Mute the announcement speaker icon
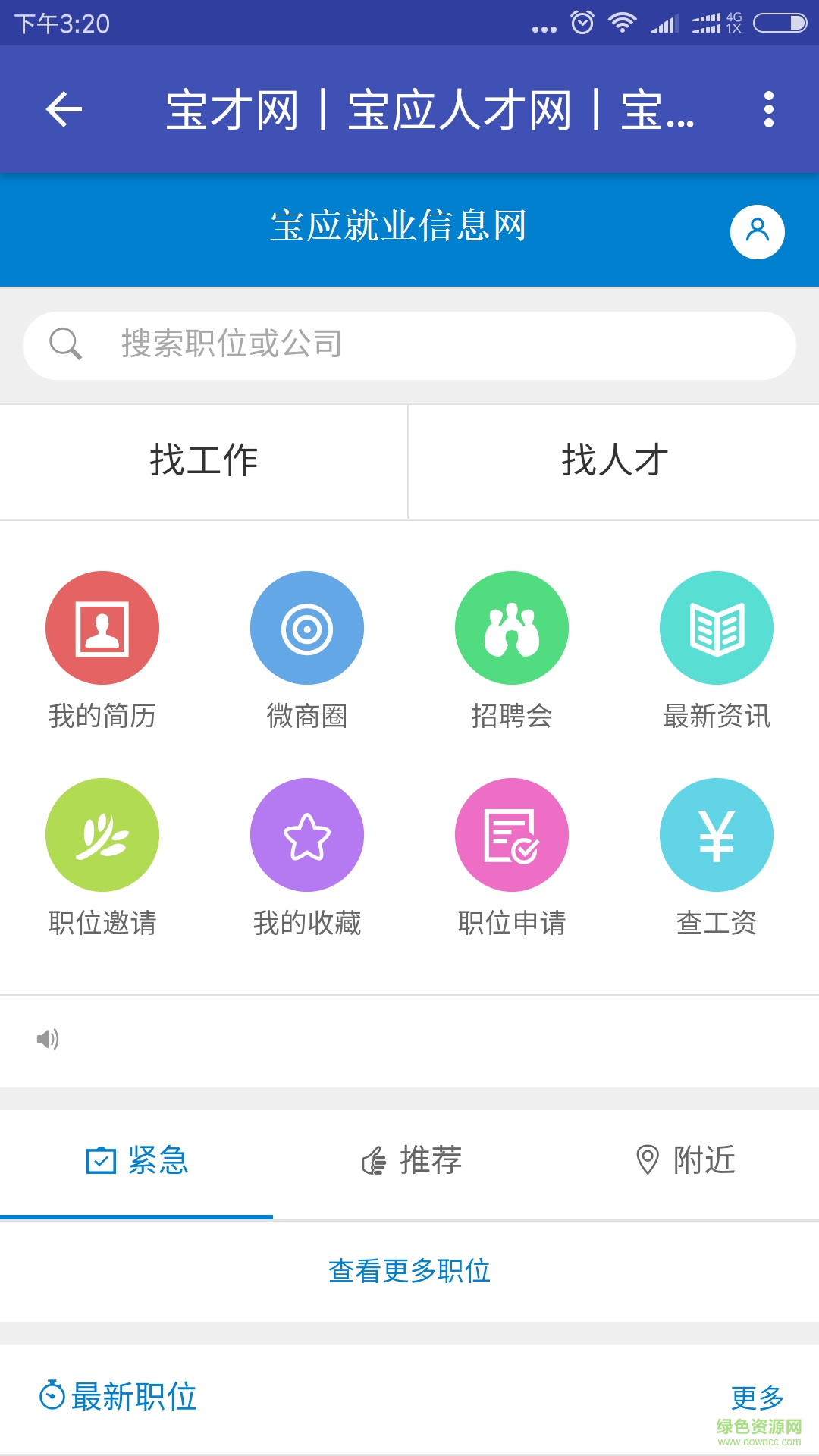Screen dimensions: 819x1456 click(47, 1040)
